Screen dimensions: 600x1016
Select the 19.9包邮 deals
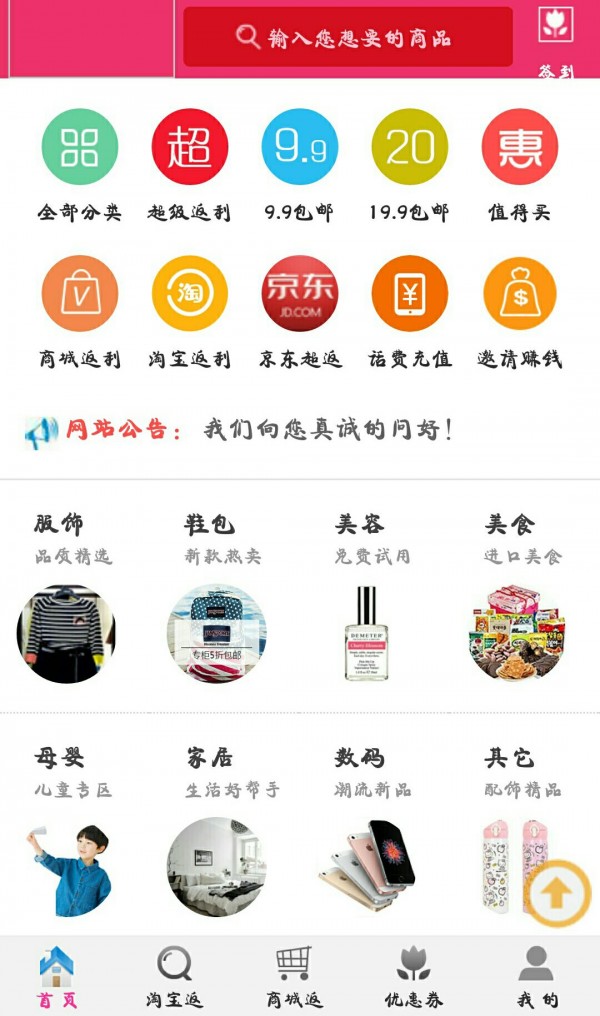pyautogui.click(x=410, y=167)
